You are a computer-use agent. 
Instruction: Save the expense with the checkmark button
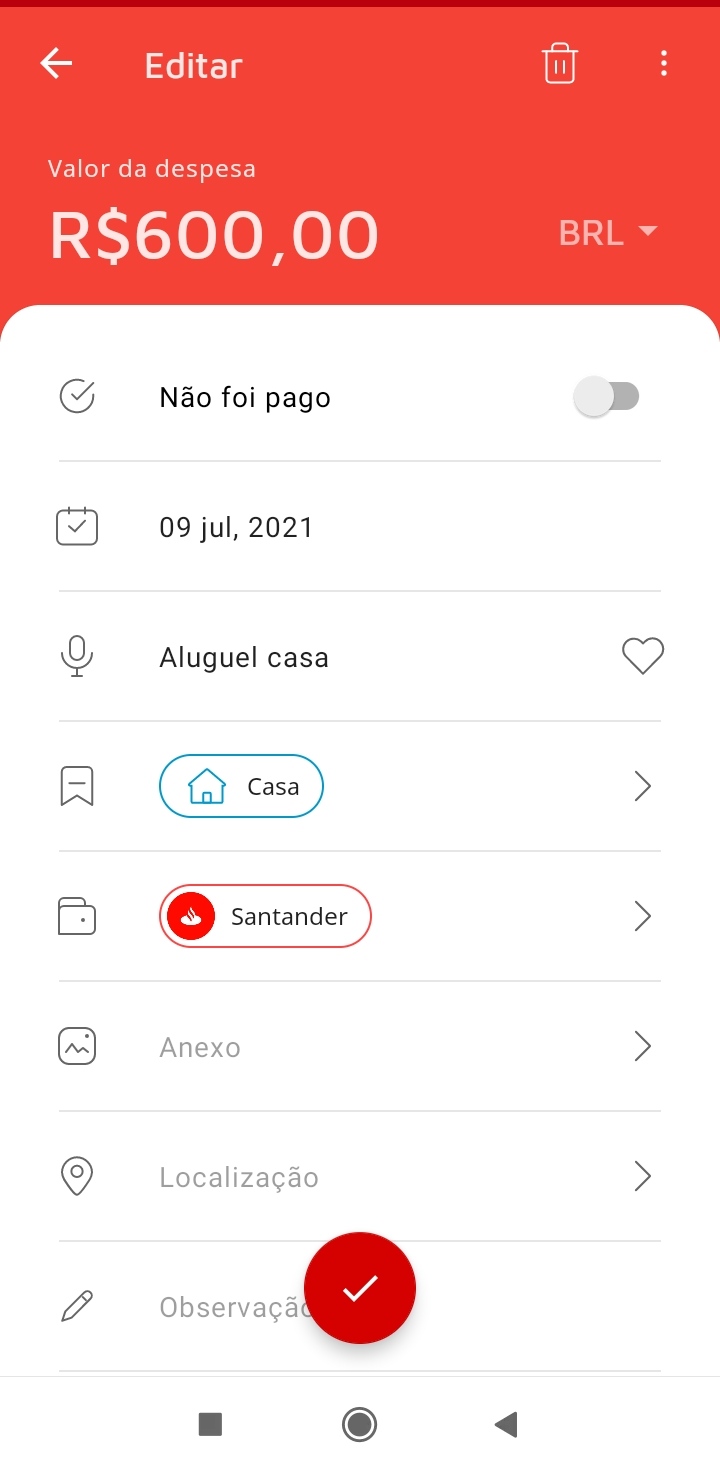360,1288
